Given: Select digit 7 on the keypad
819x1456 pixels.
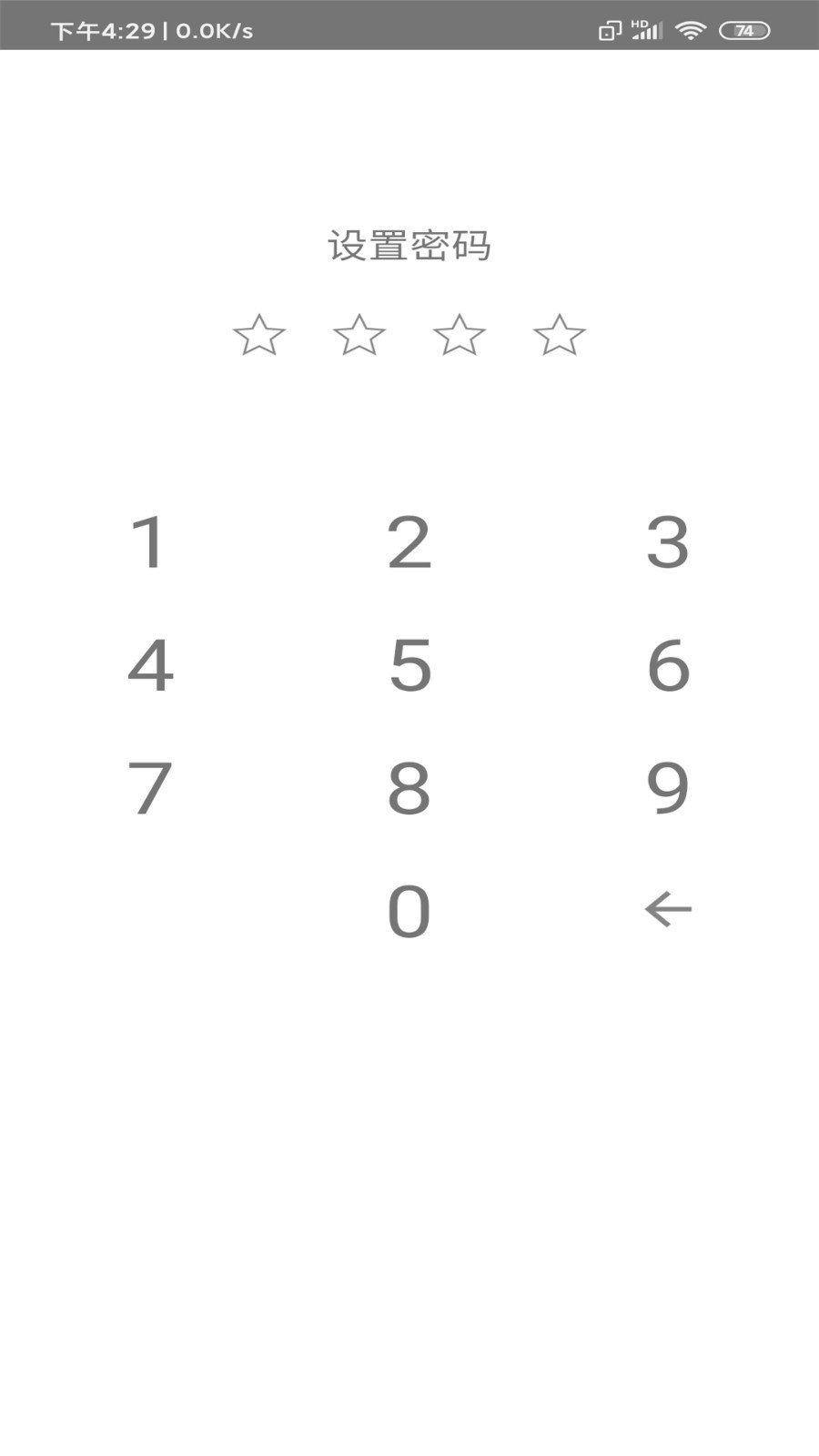Looking at the screenshot, I should 149,787.
